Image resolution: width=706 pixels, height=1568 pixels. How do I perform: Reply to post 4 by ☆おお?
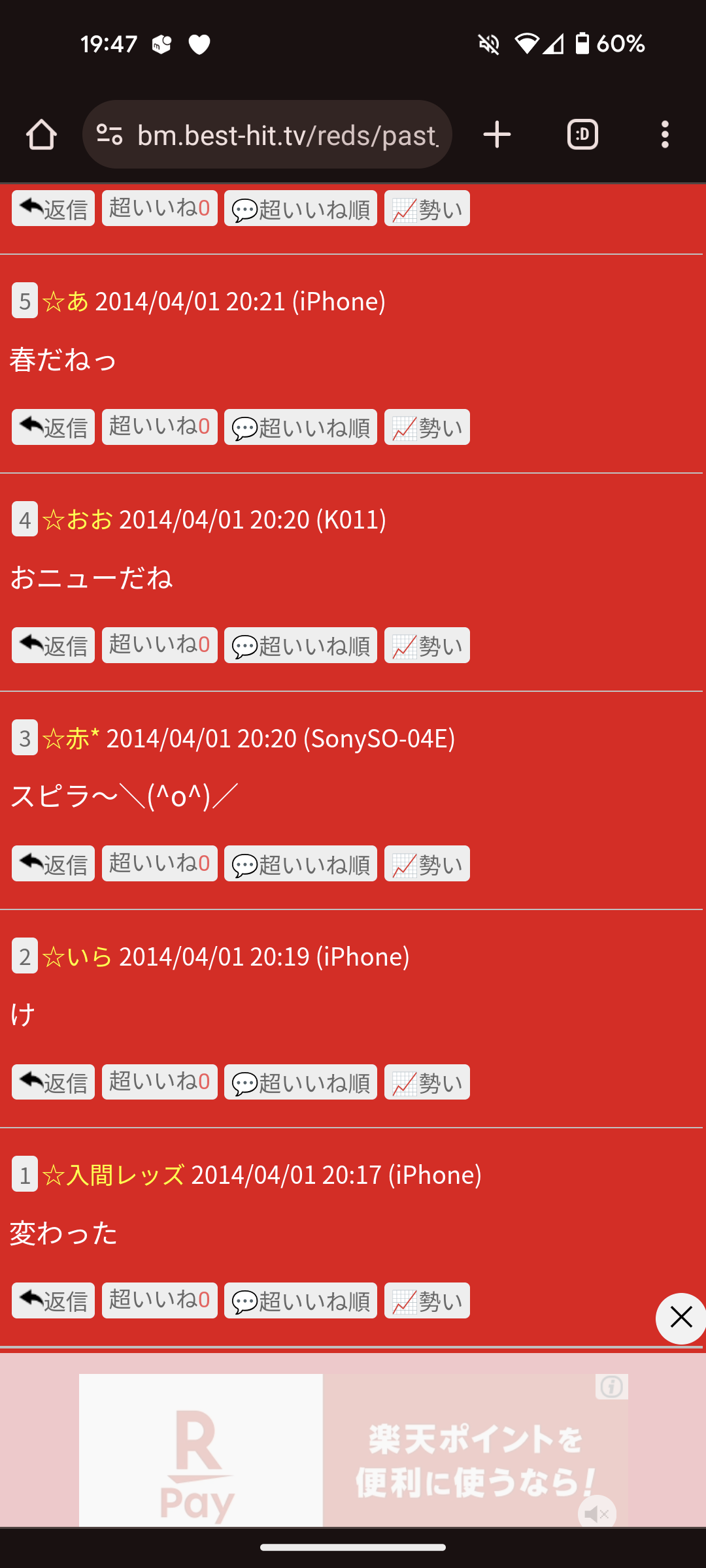click(x=53, y=645)
